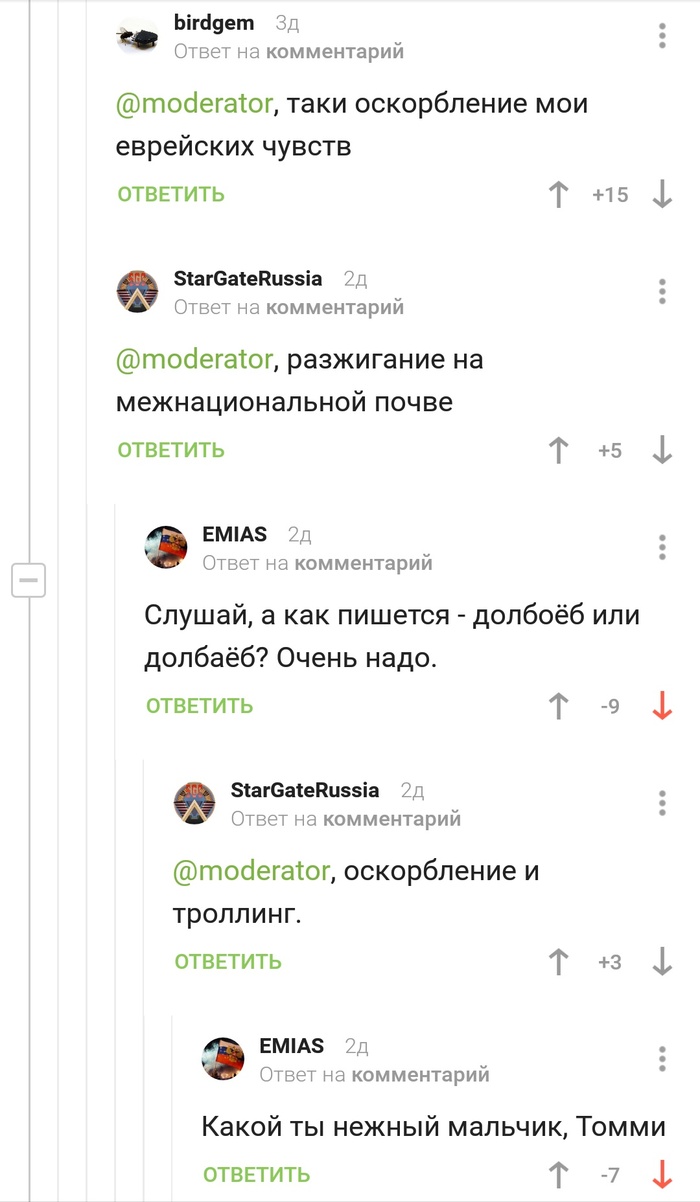This screenshot has width=700, height=1202.
Task: Reply to StarGateRussia's comment about разжигание
Action: point(171,450)
